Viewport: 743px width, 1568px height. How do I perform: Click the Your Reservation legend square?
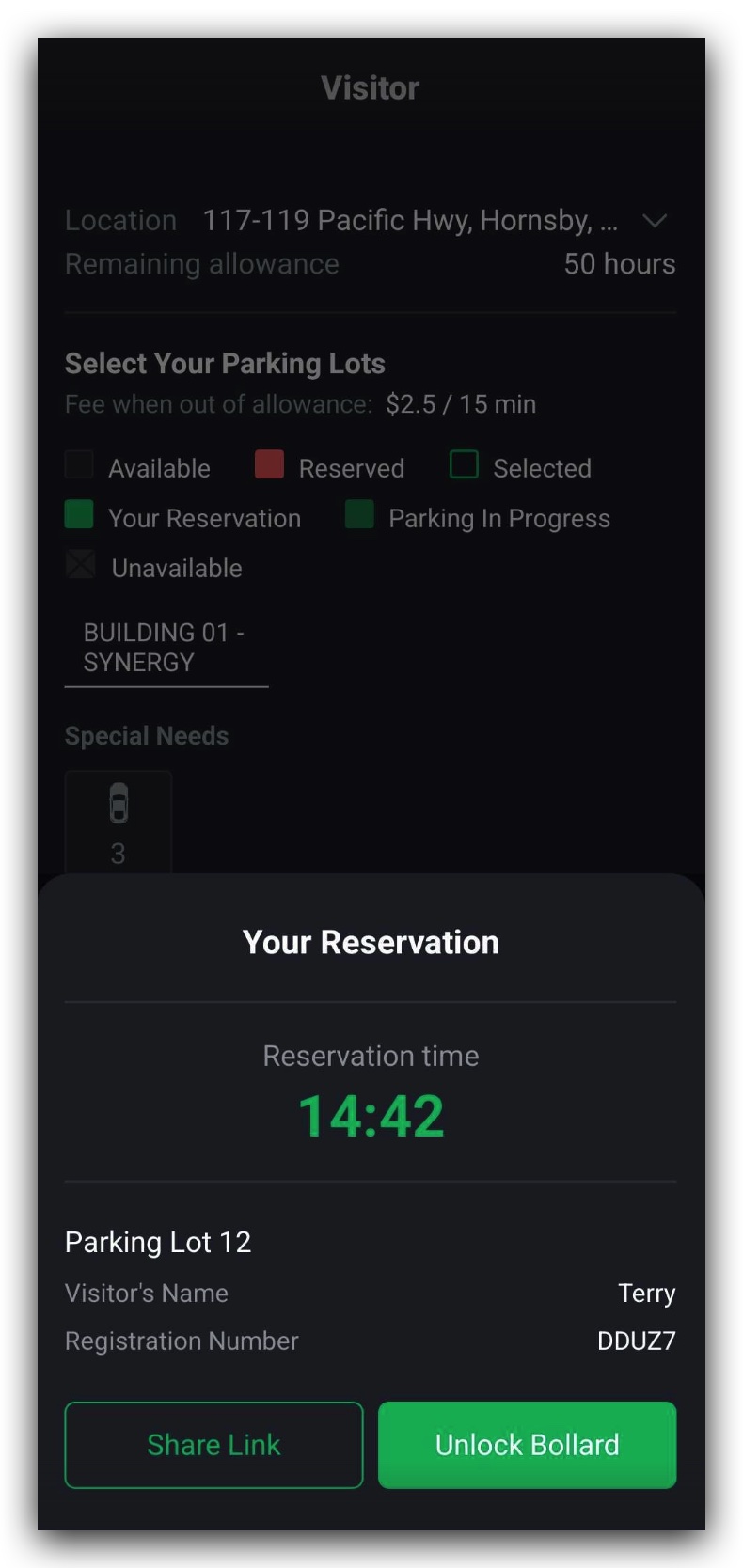79,515
